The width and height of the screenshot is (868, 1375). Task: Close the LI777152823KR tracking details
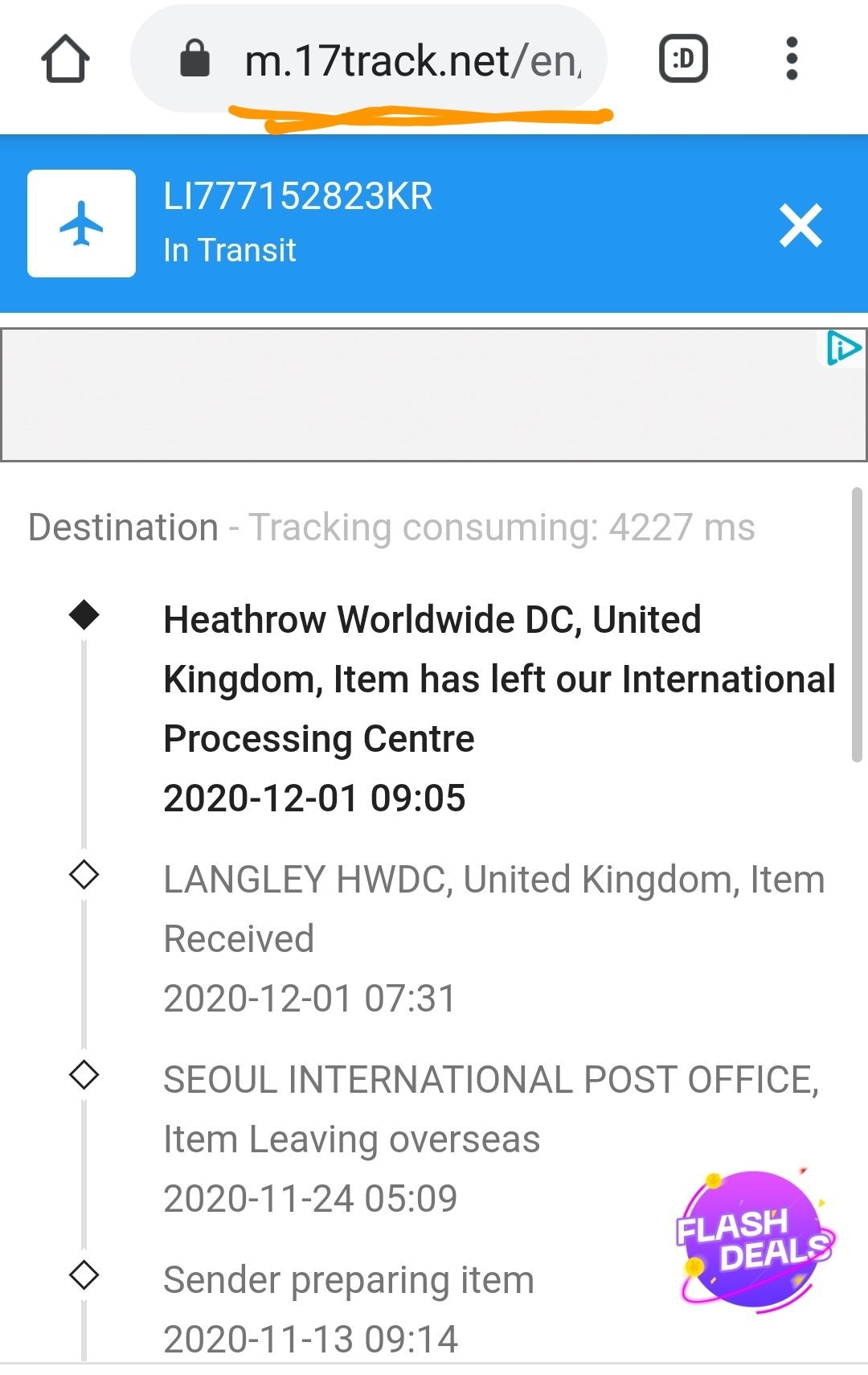click(x=800, y=225)
